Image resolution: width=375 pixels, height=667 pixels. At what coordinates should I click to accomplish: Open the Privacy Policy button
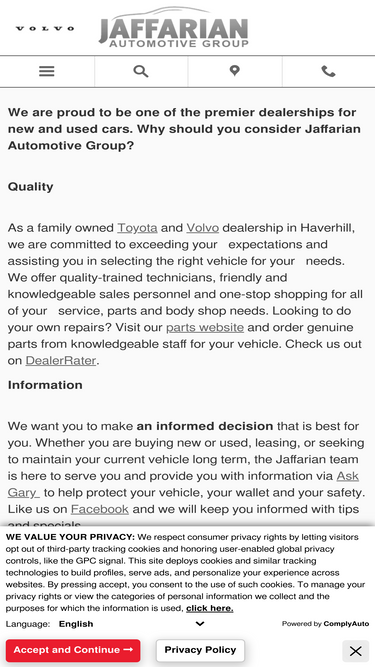pos(200,650)
